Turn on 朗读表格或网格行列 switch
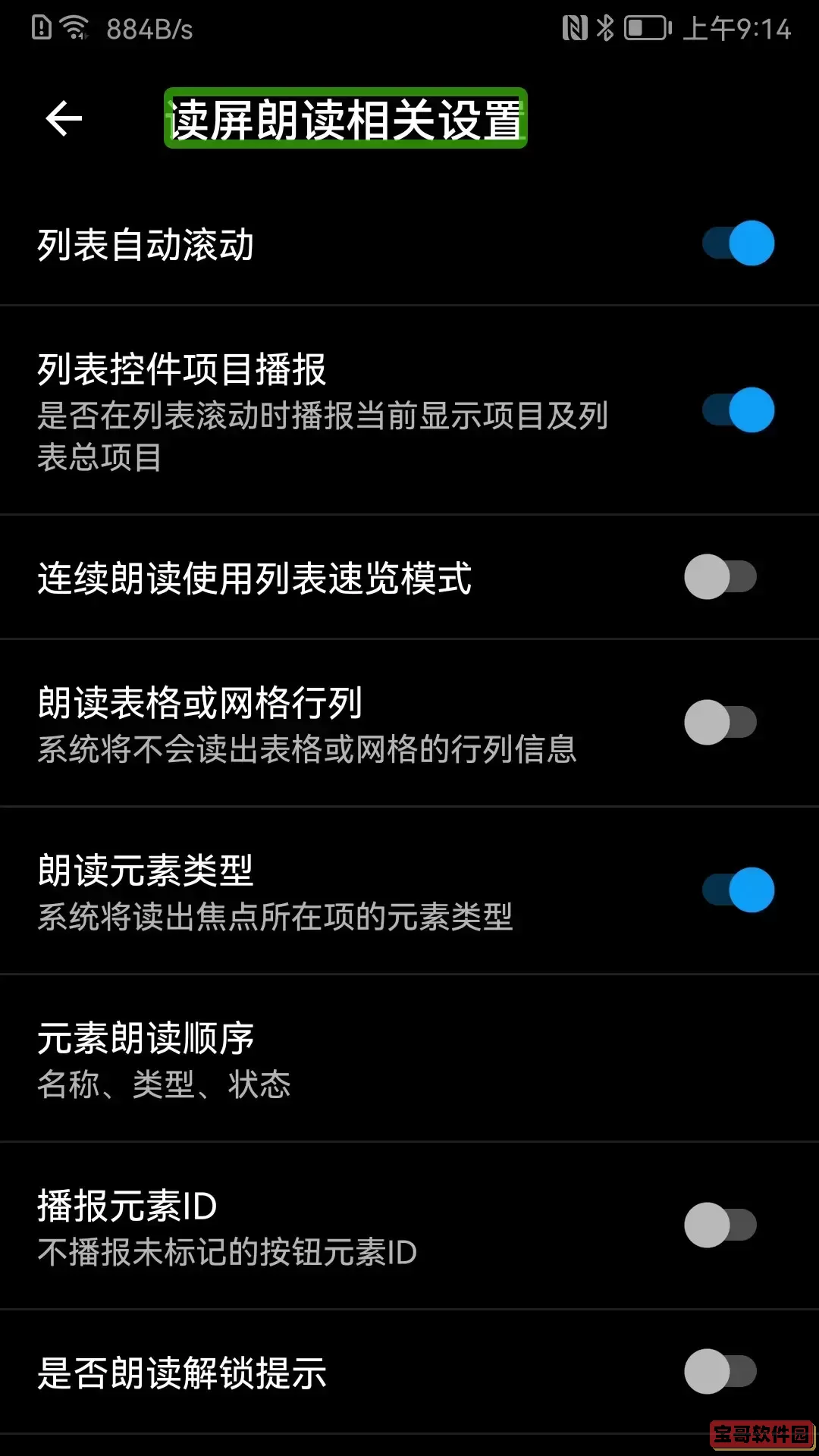The image size is (819, 1456). click(721, 723)
